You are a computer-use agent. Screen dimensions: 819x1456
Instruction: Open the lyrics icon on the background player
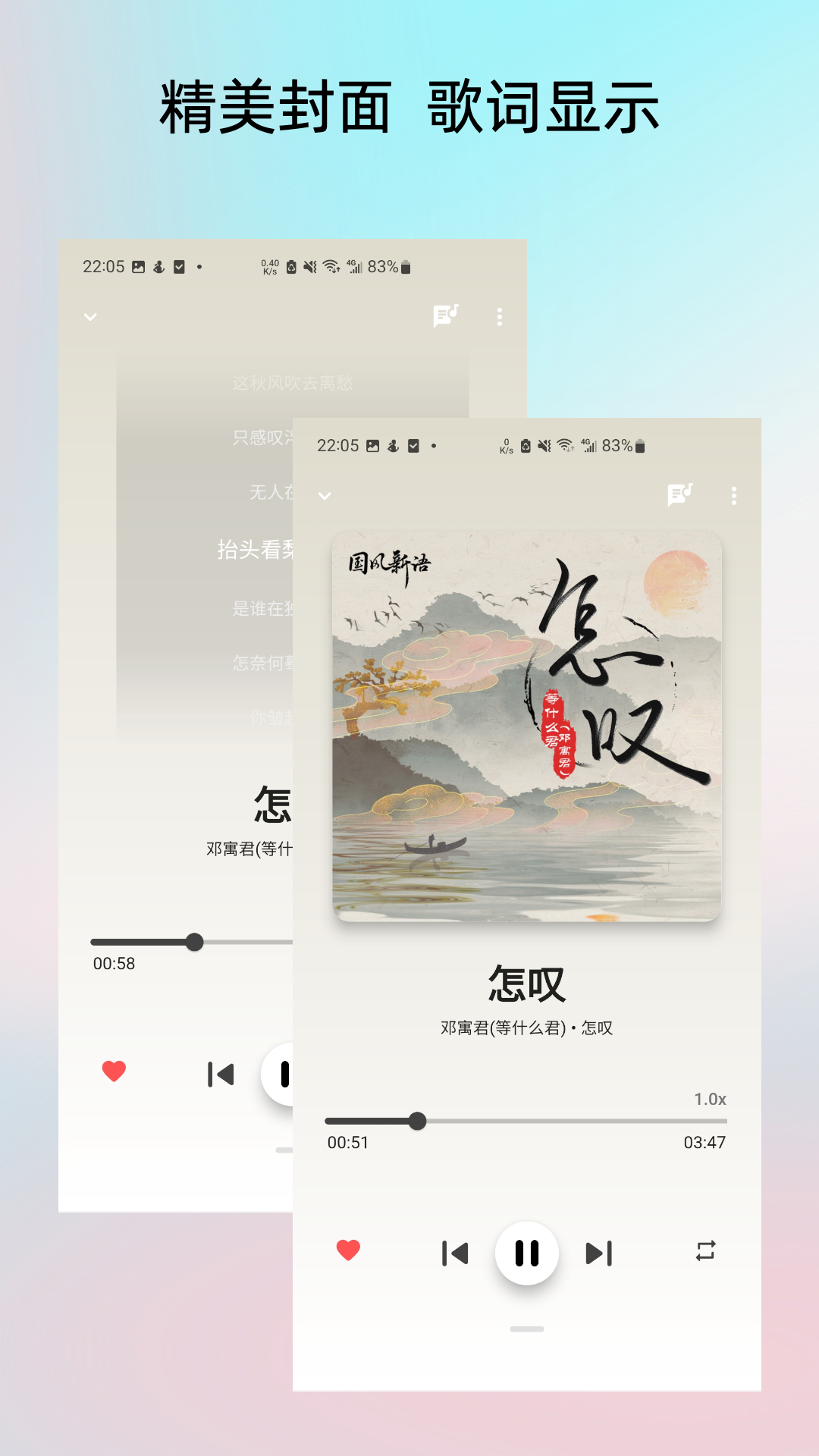tap(444, 316)
